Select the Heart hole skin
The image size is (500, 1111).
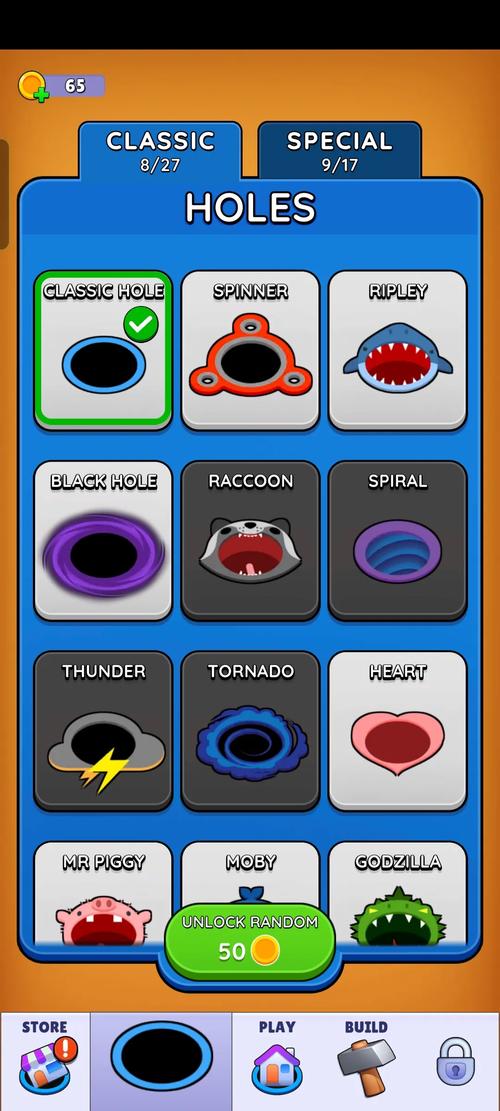point(397,731)
